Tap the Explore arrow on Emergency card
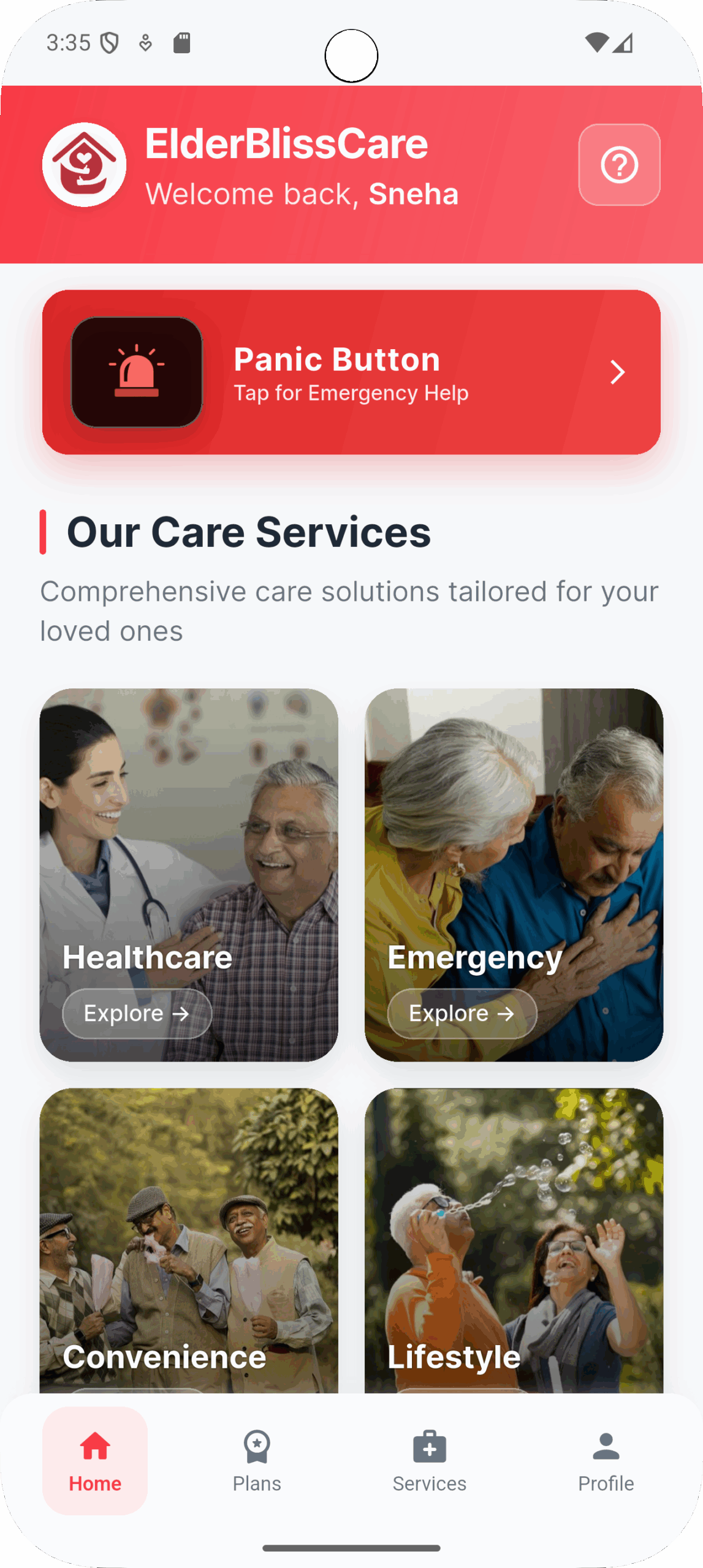 click(507, 1013)
